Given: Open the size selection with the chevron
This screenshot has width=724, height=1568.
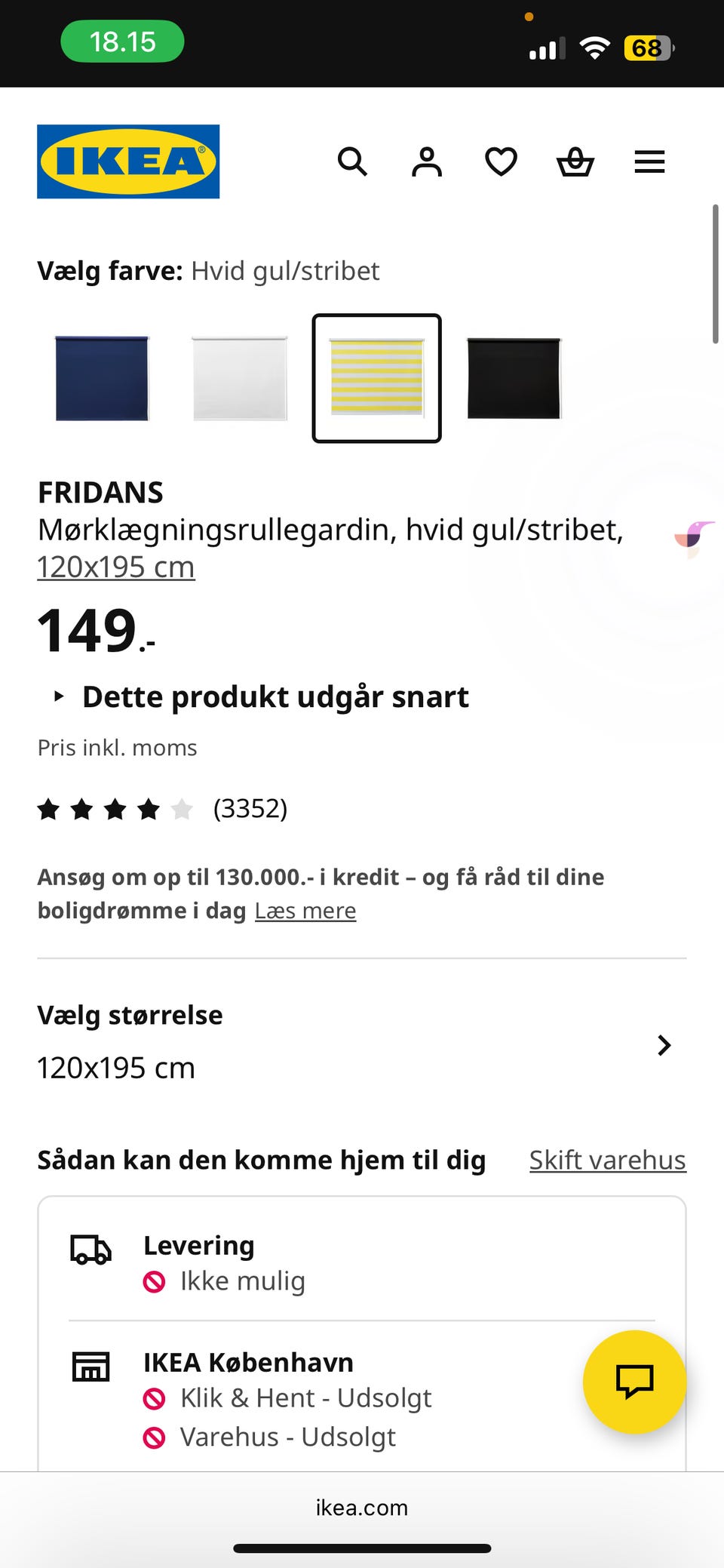Looking at the screenshot, I should point(664,1045).
